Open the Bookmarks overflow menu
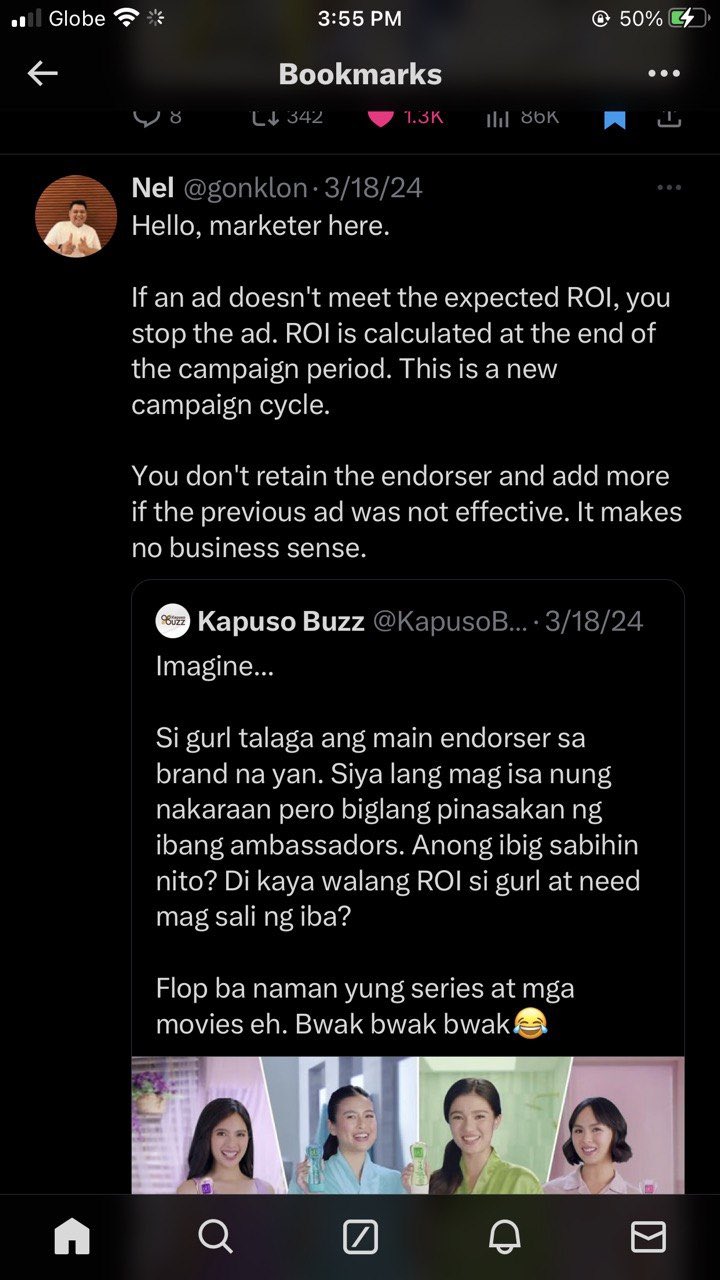The width and height of the screenshot is (720, 1280). click(663, 73)
